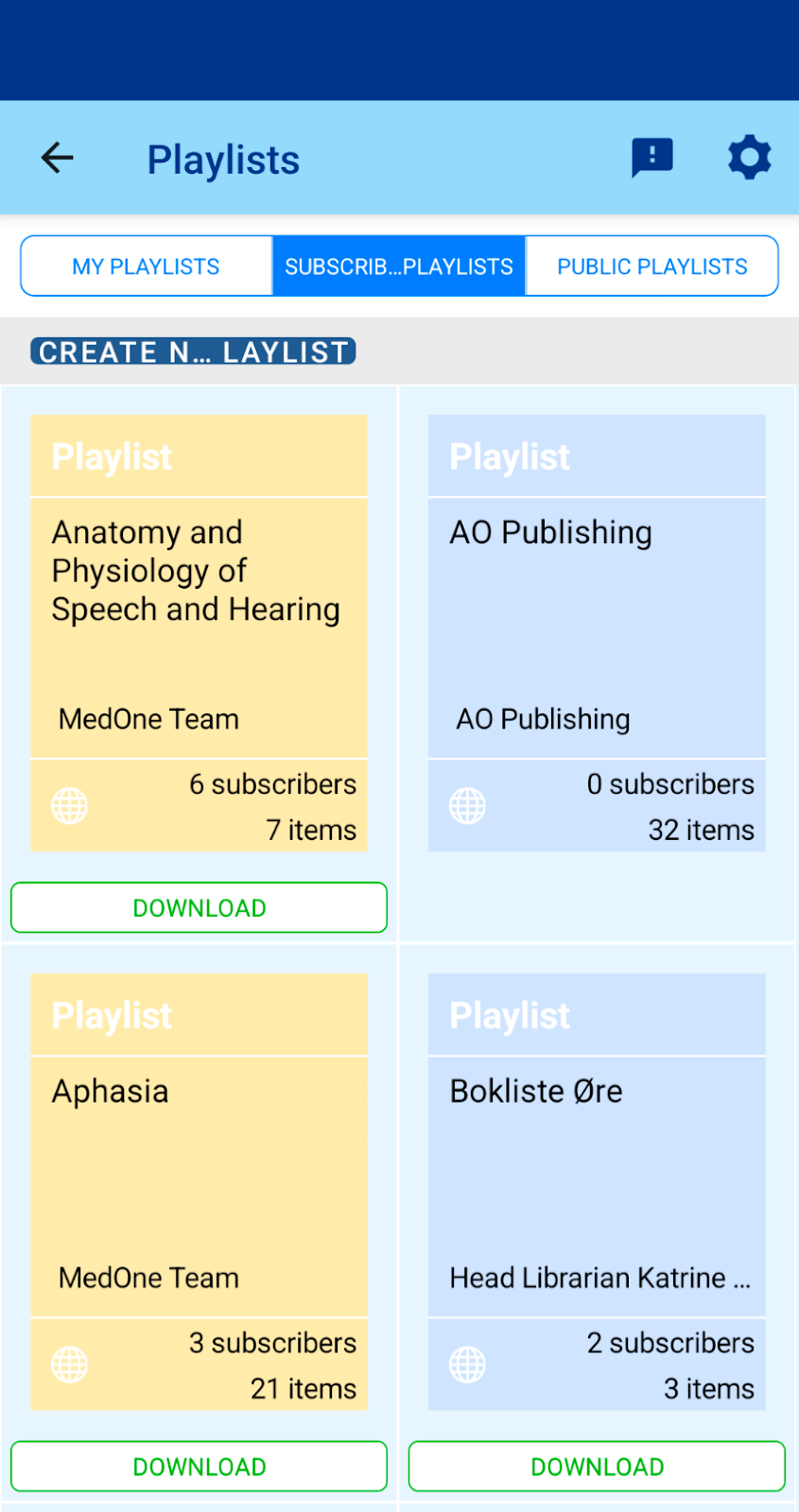Download the Aphasia playlist
Viewport: 799px width, 1512px height.
[x=199, y=1466]
